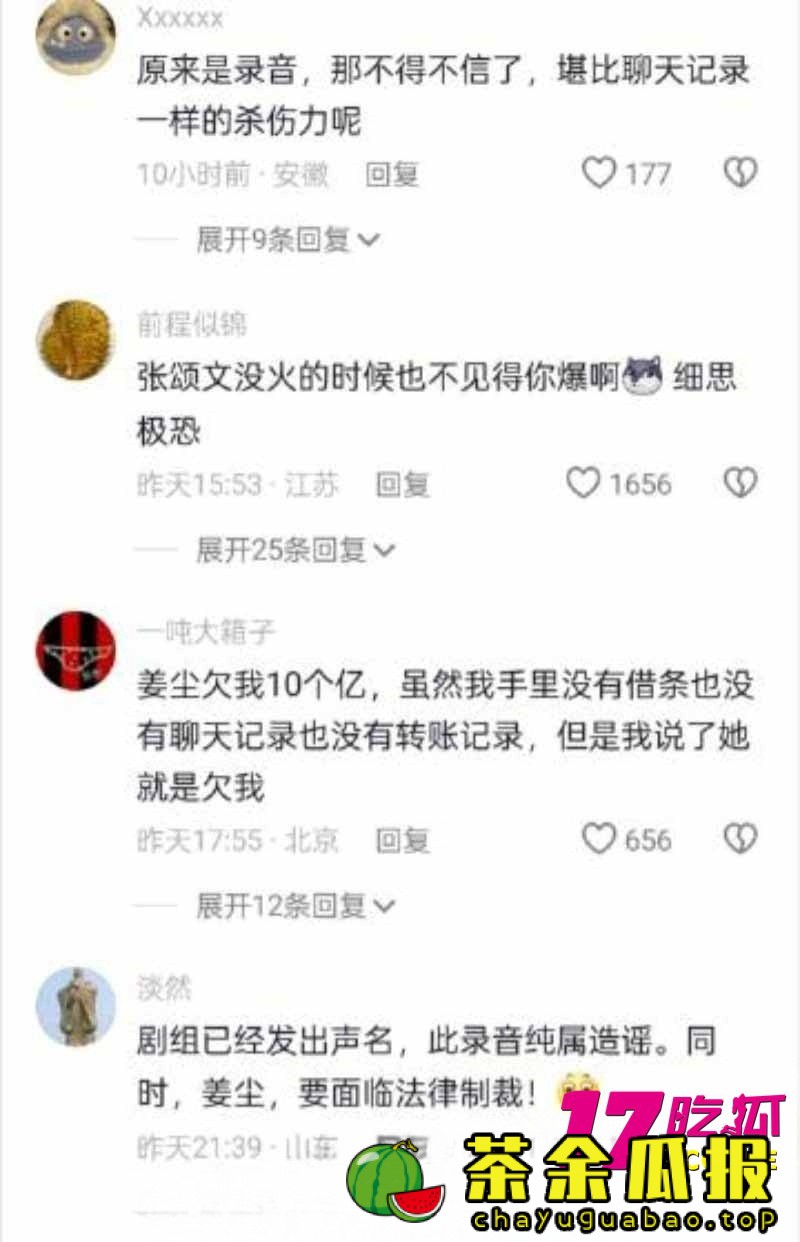This screenshot has height=1242, width=800.
Task: View 前程似锦's profile avatar
Action: click(76, 340)
